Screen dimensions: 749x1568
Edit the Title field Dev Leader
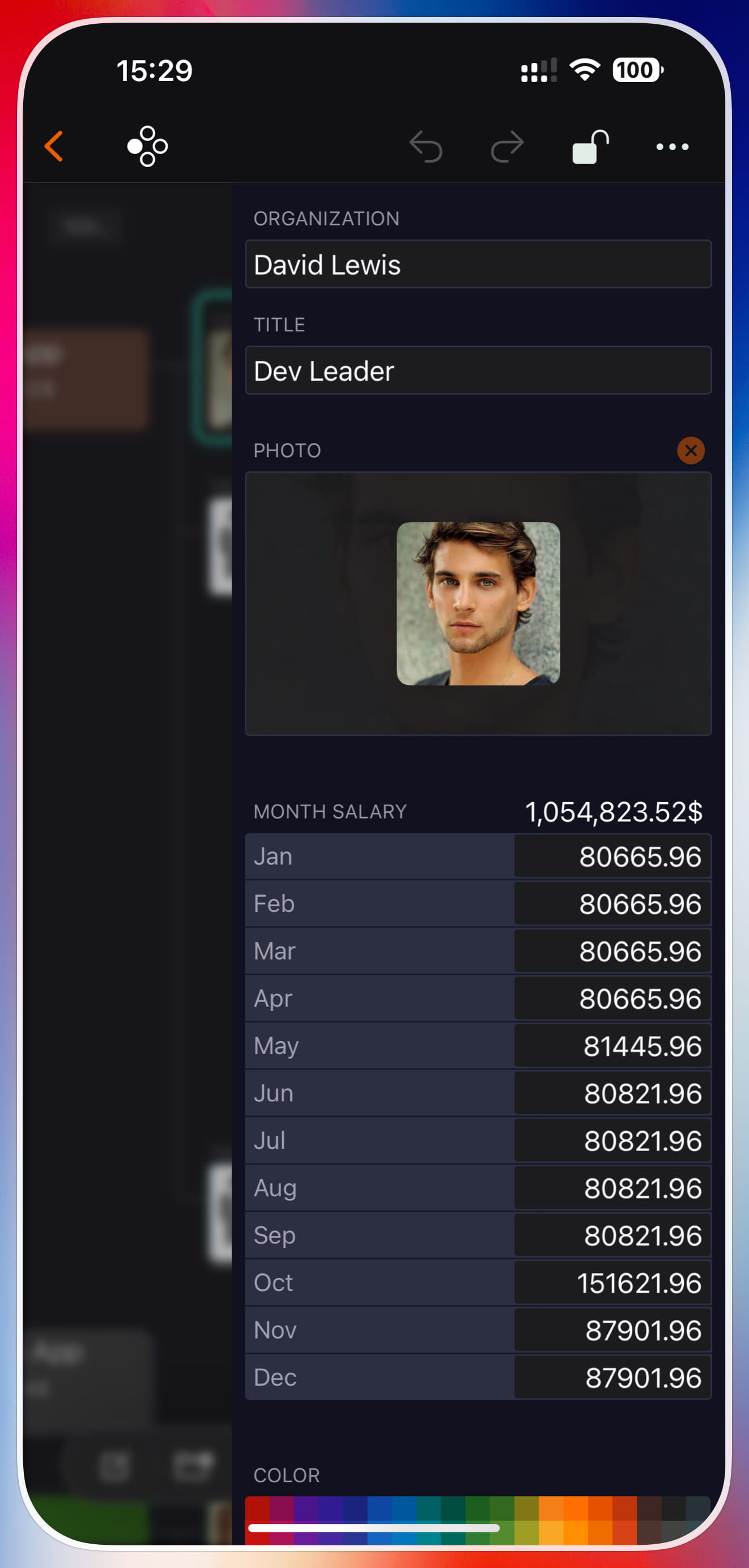(478, 370)
